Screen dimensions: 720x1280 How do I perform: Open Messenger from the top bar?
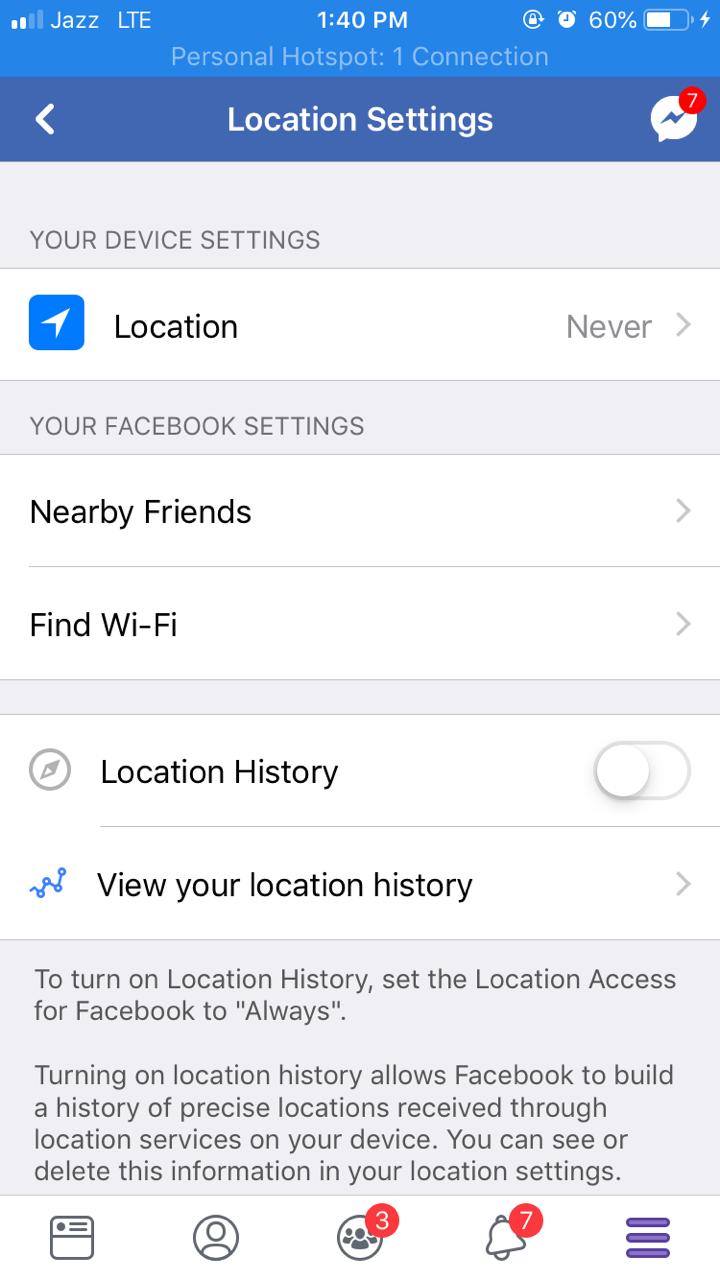click(674, 120)
